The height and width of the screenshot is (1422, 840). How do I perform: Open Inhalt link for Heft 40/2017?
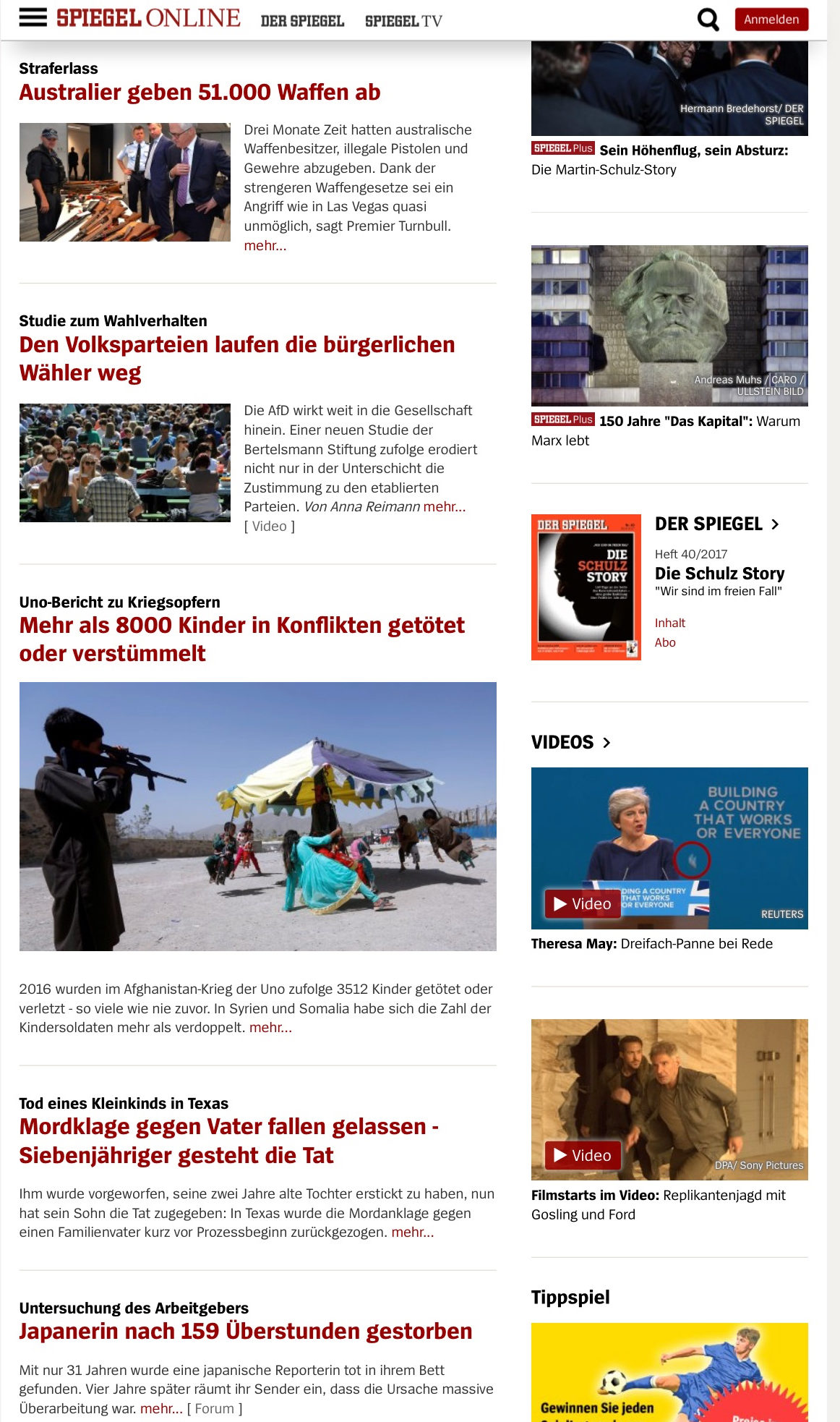pyautogui.click(x=669, y=623)
